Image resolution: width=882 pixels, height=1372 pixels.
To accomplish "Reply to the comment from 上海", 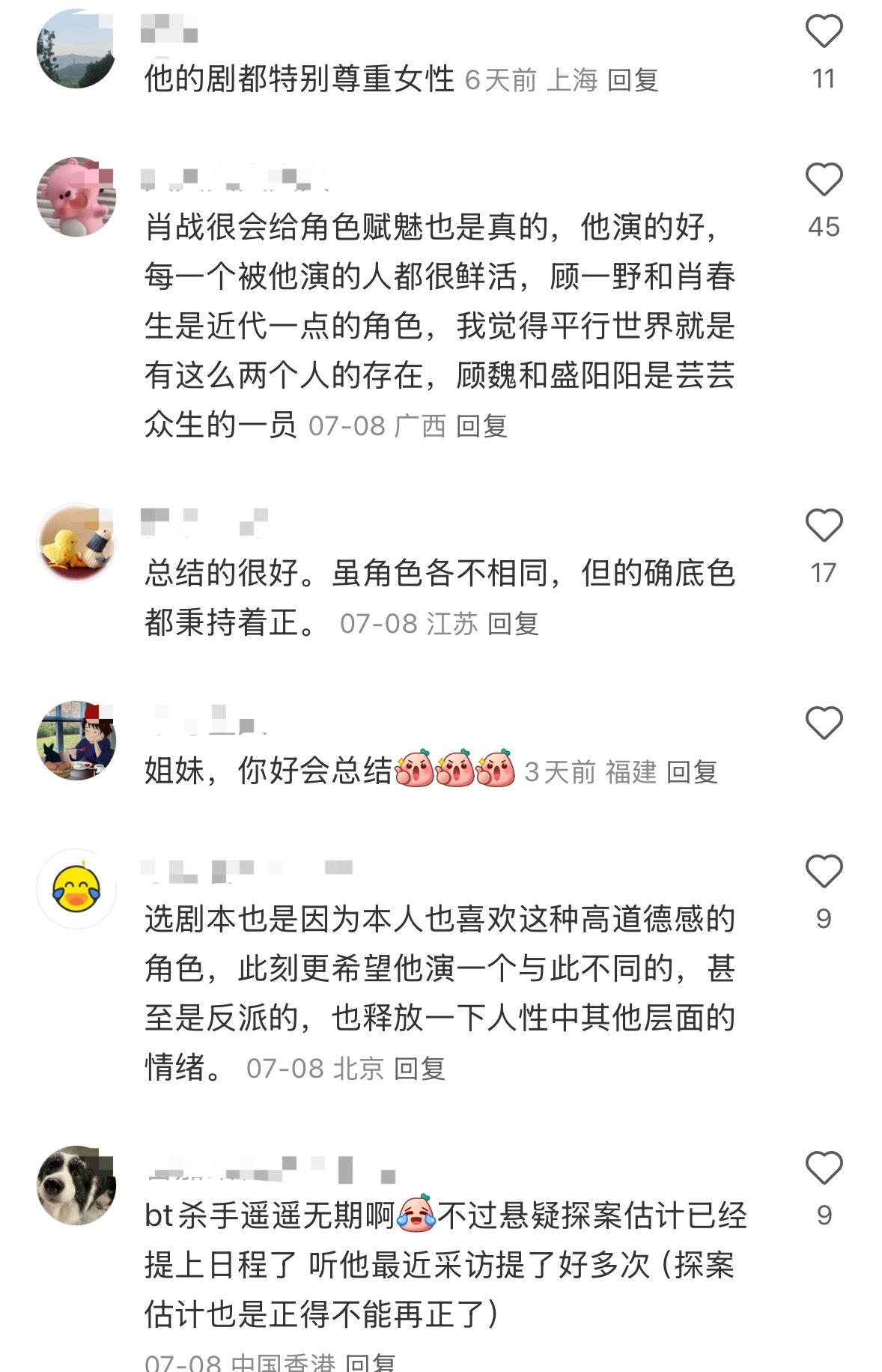I will coord(633,80).
